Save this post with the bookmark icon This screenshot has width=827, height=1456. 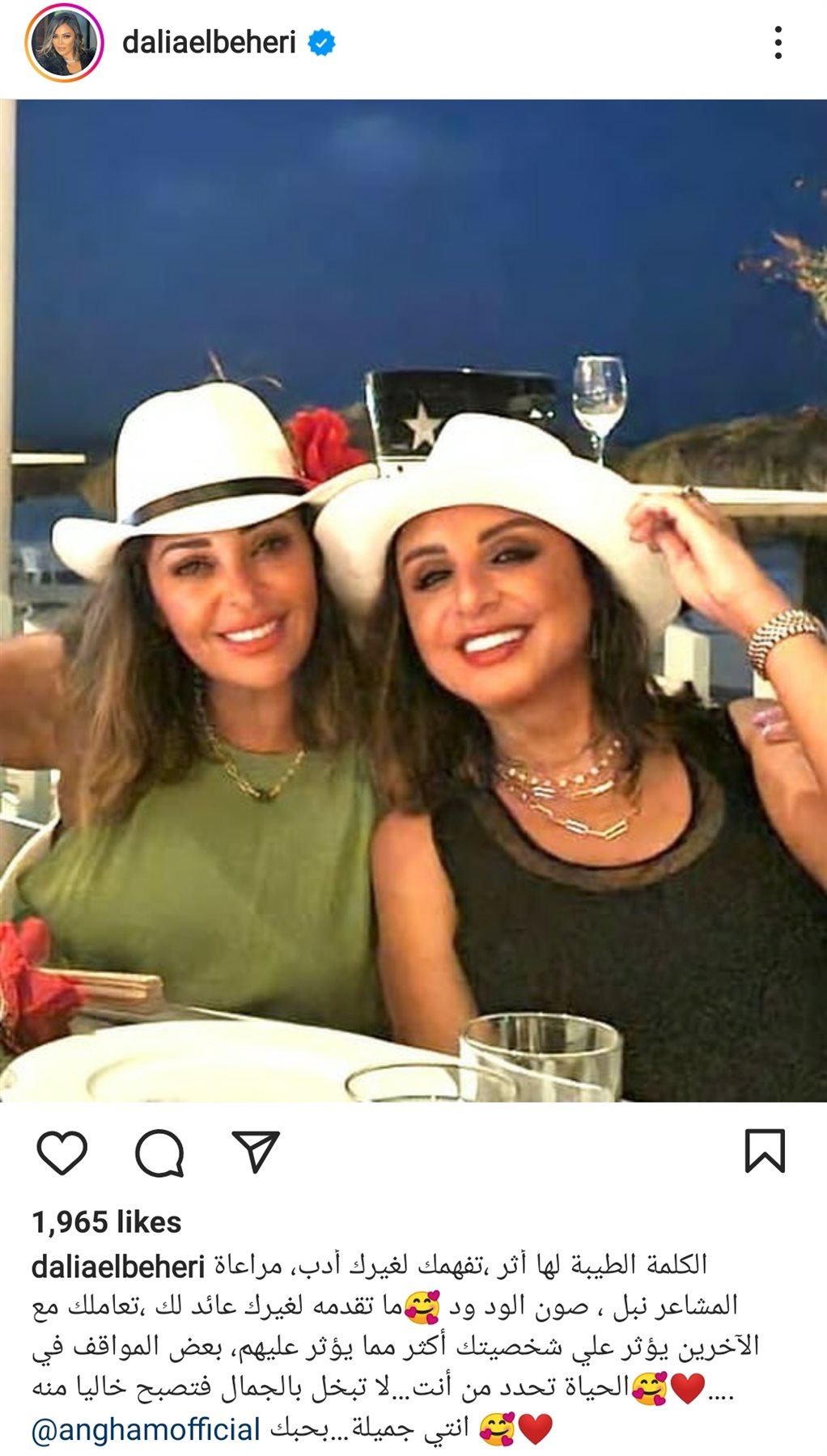tap(765, 1150)
